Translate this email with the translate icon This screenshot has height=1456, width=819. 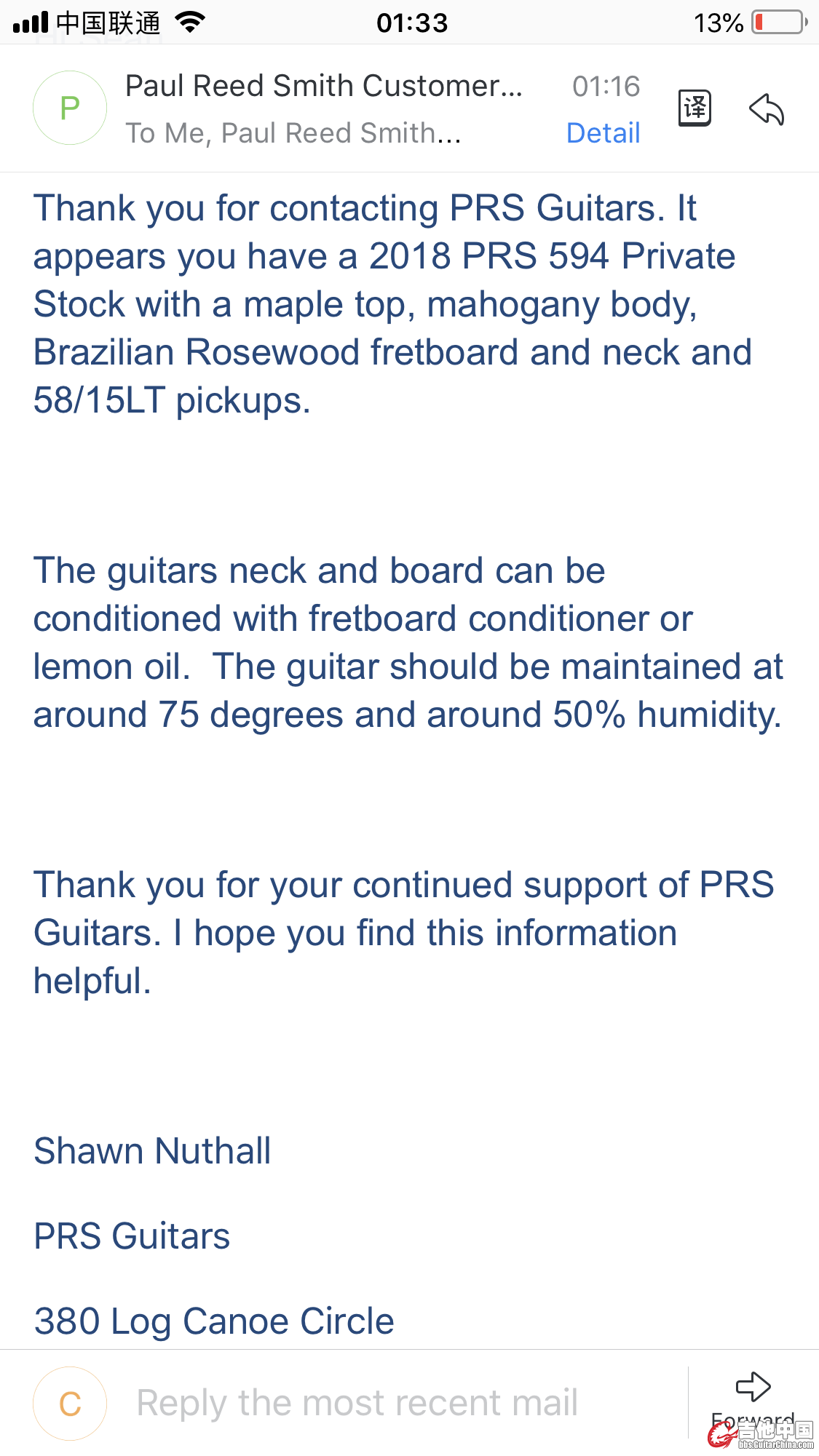[x=695, y=108]
